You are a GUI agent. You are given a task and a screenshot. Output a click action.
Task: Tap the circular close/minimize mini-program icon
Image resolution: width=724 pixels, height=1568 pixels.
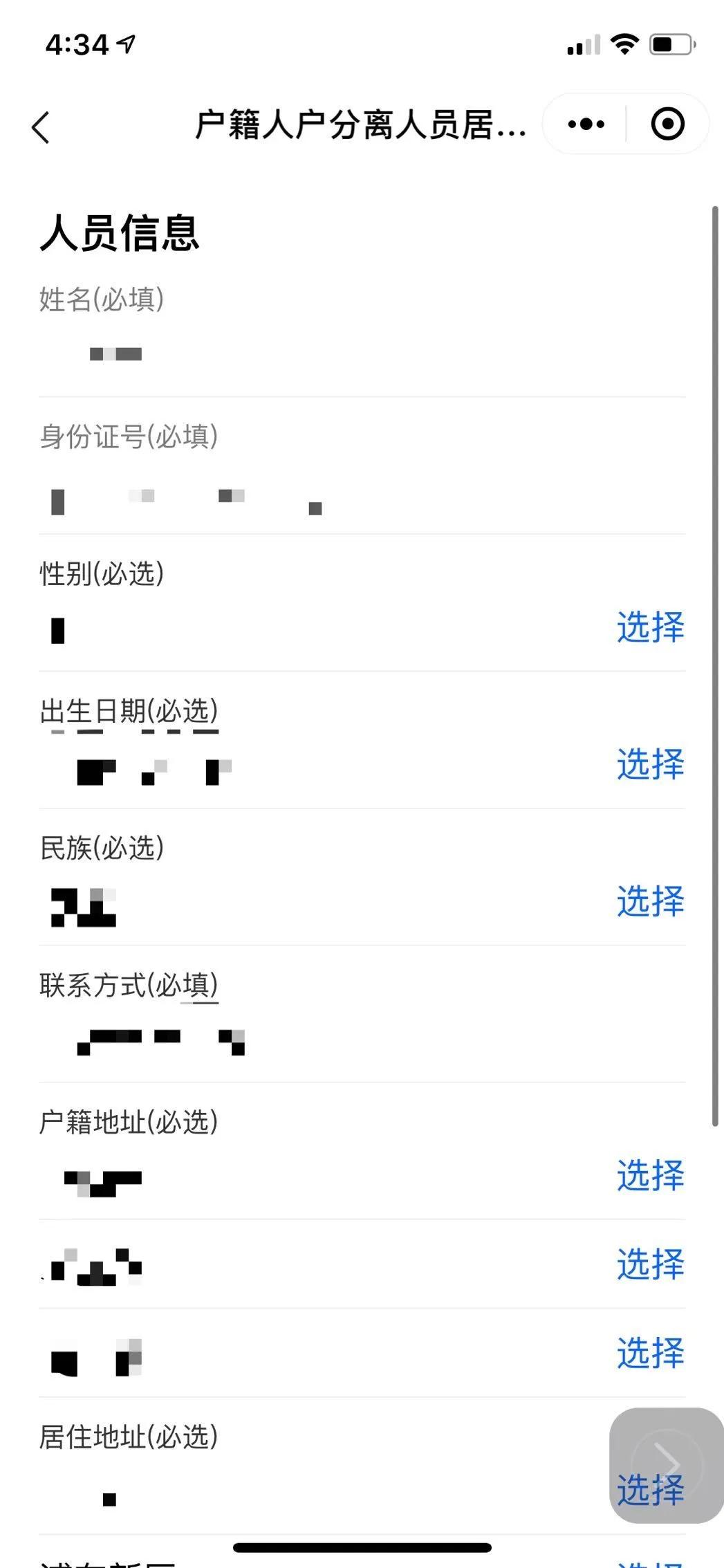666,124
